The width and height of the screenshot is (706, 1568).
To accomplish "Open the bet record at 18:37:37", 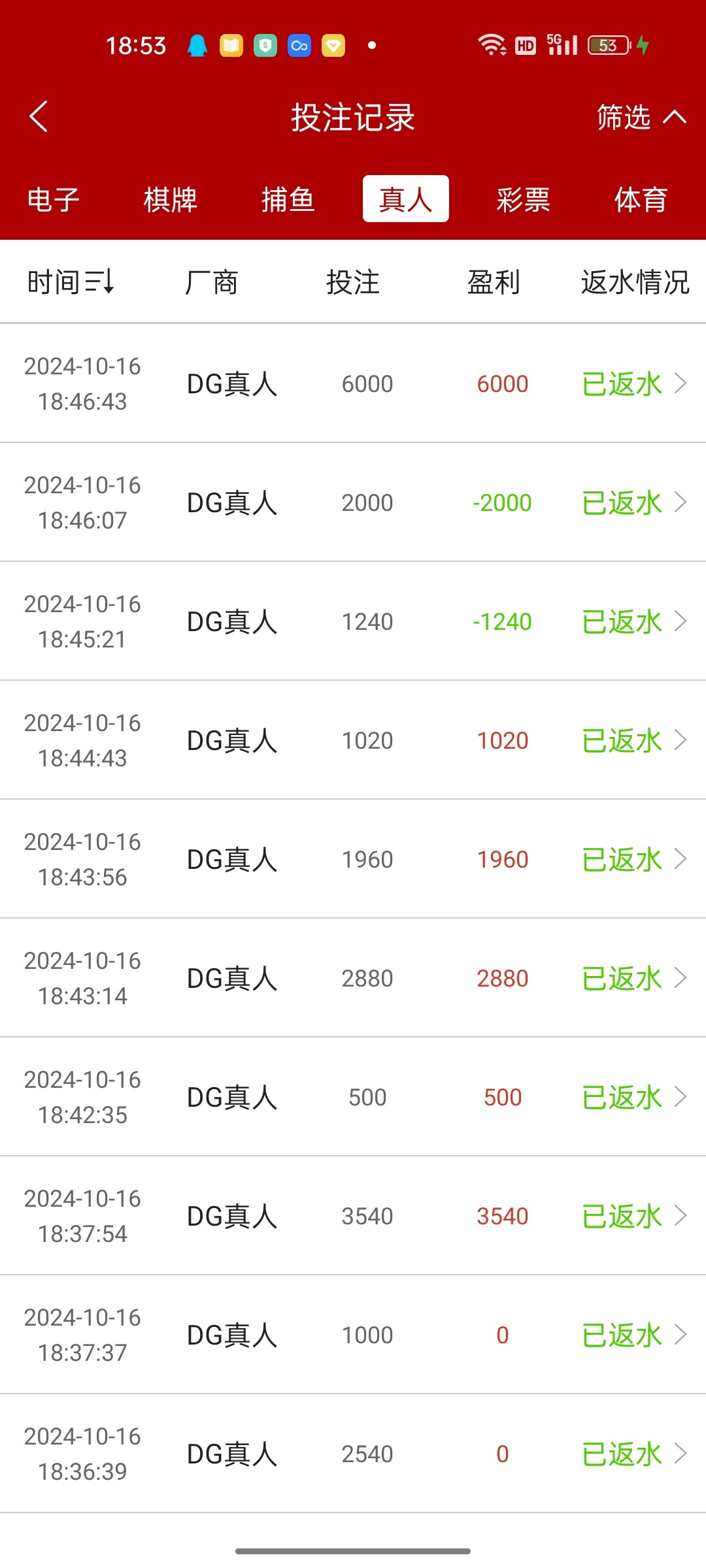I will [633, 1335].
